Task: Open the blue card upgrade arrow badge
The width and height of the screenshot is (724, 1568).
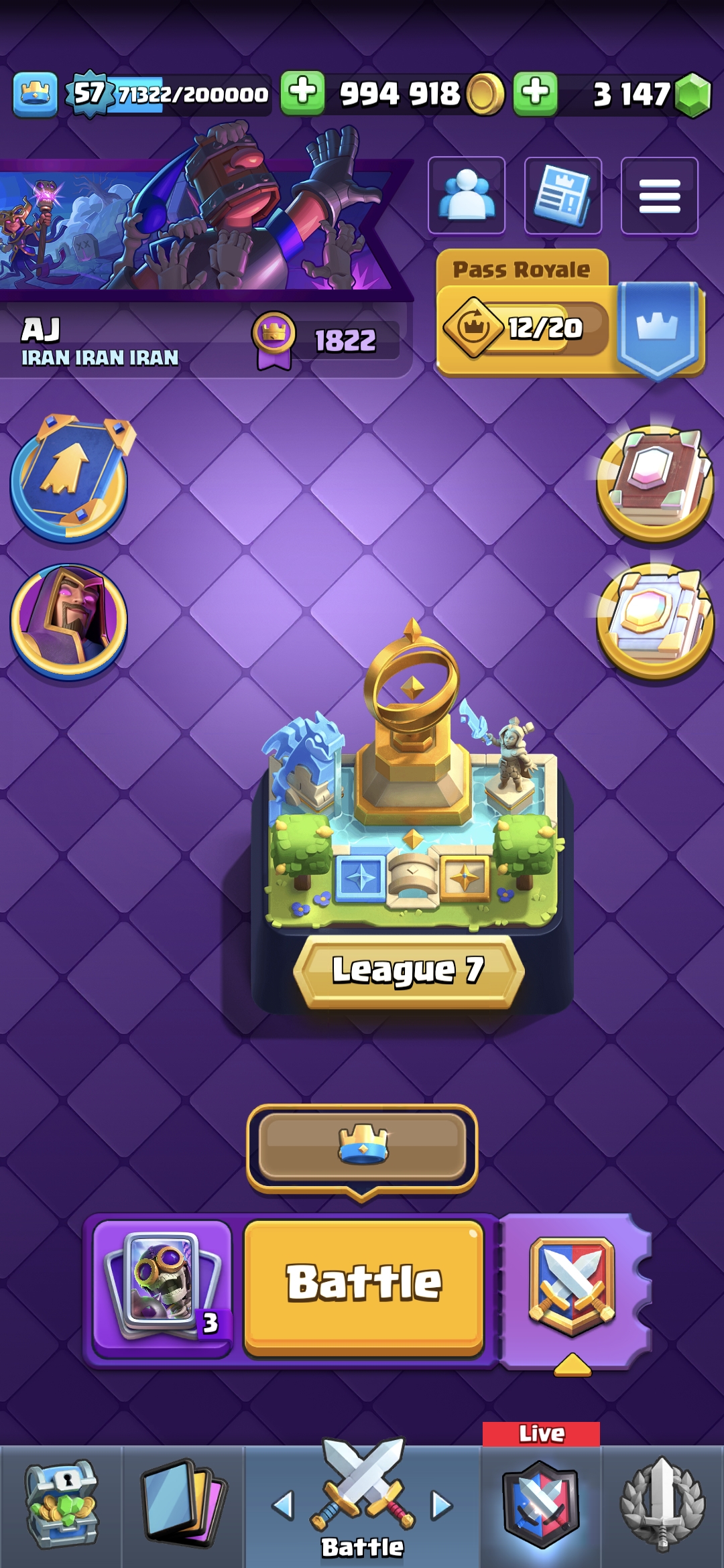Action: pyautogui.click(x=71, y=478)
